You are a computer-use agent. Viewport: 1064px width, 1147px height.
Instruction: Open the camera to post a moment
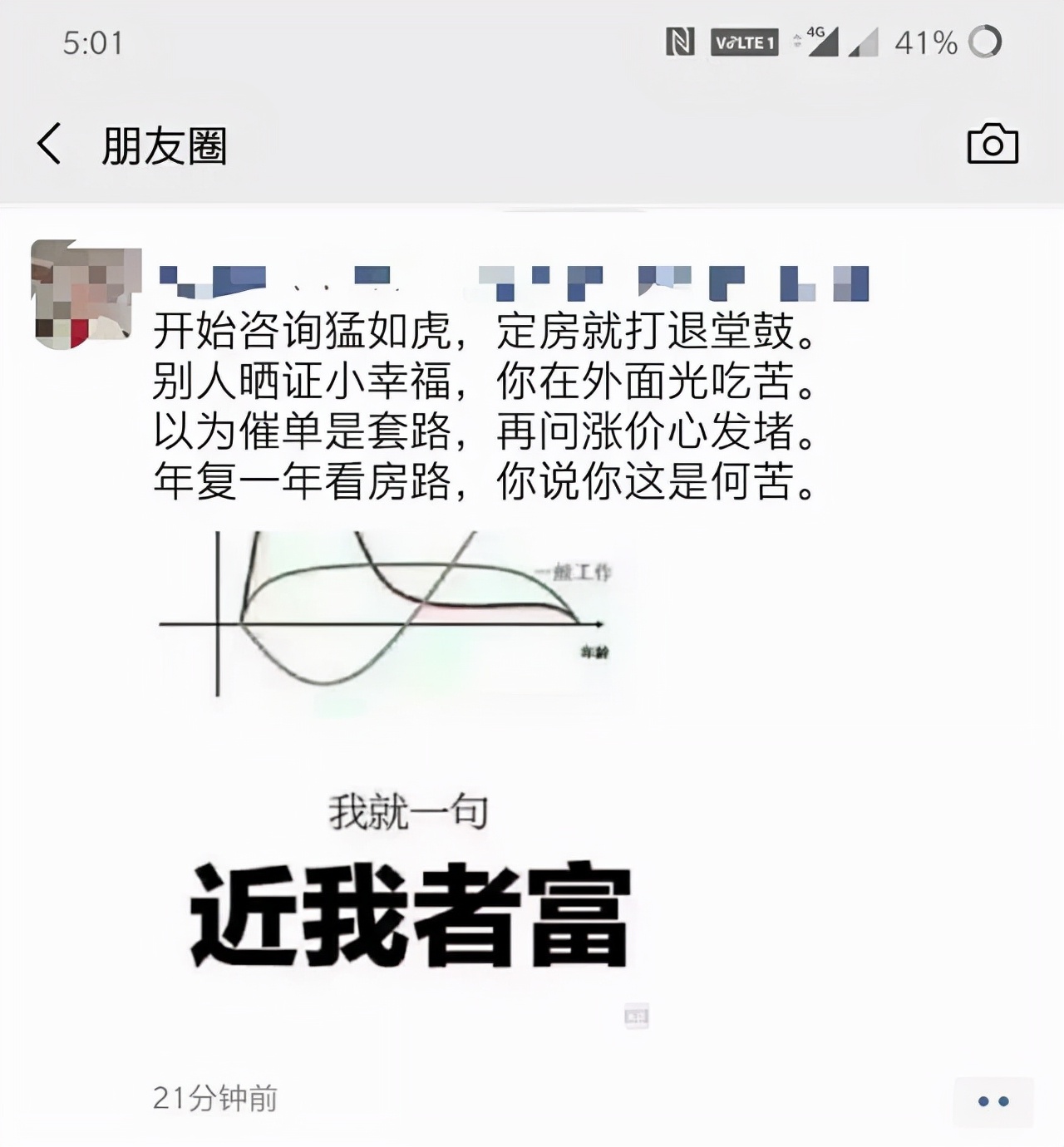coord(993,144)
